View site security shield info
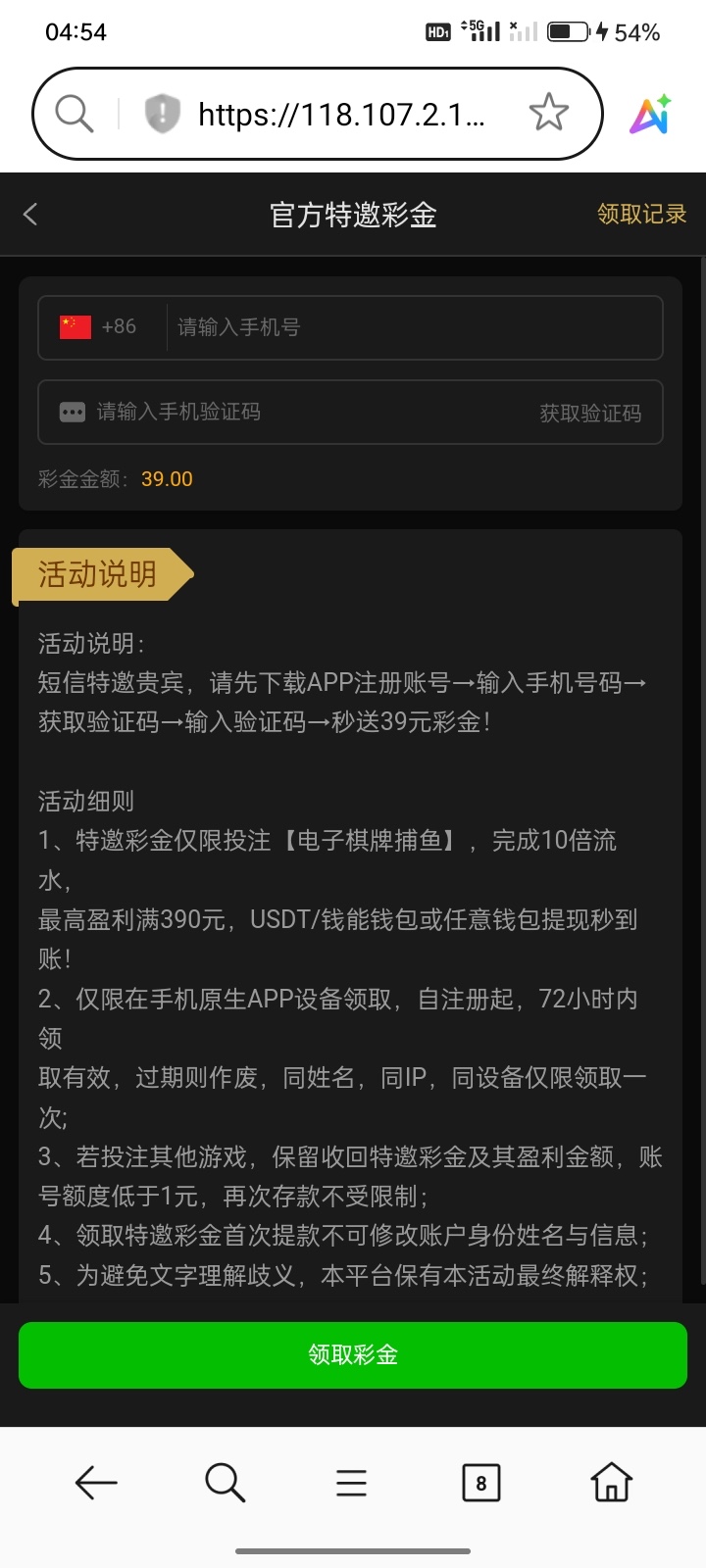The image size is (706, 1568). coord(162,114)
